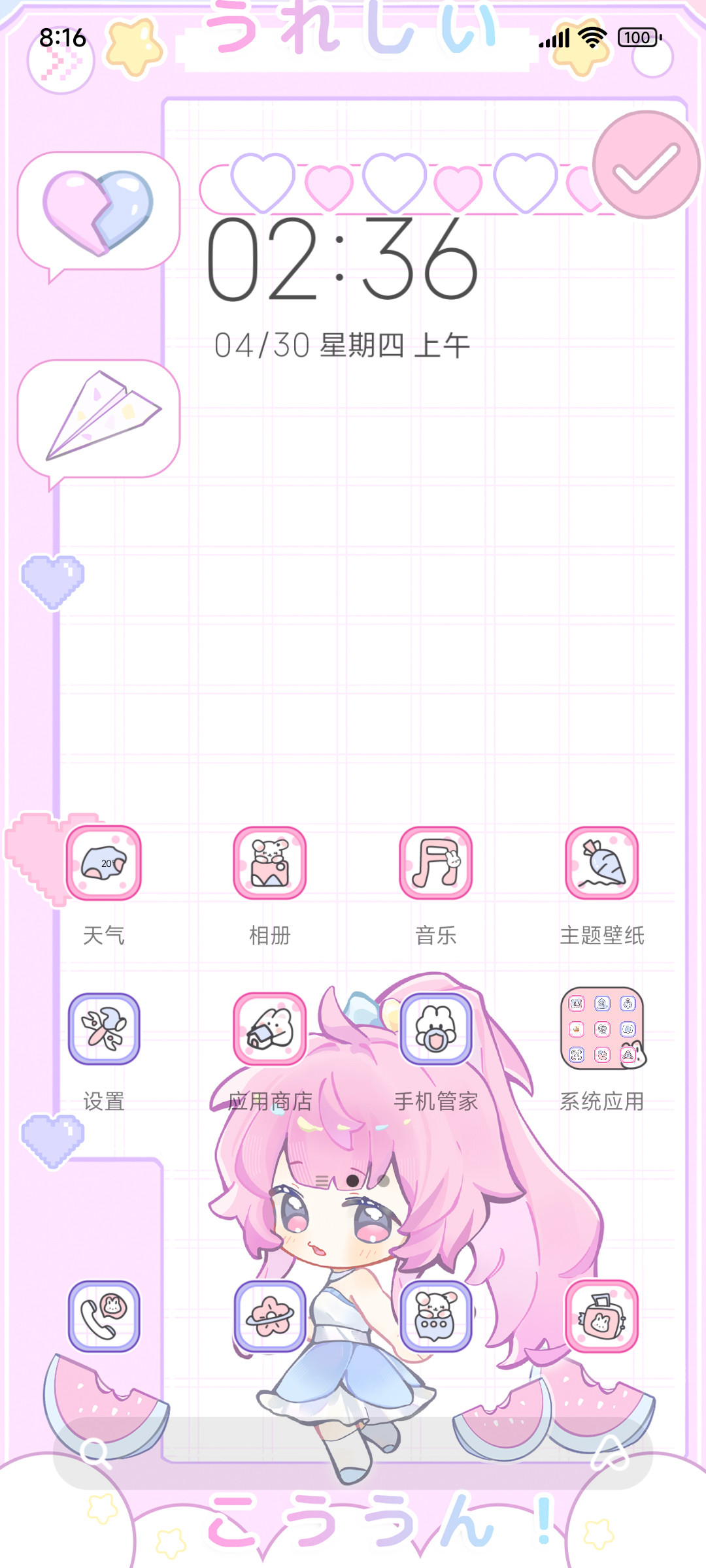706x1568 pixels.
Task: Tap the full-screen theme preview image
Action: 353,784
